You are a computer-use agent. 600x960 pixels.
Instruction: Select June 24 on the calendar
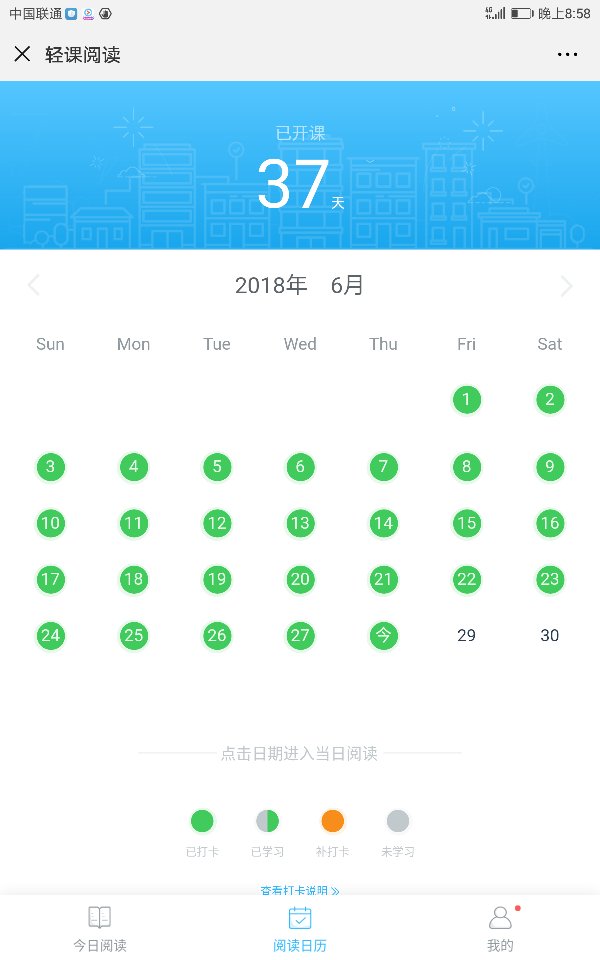(50, 636)
